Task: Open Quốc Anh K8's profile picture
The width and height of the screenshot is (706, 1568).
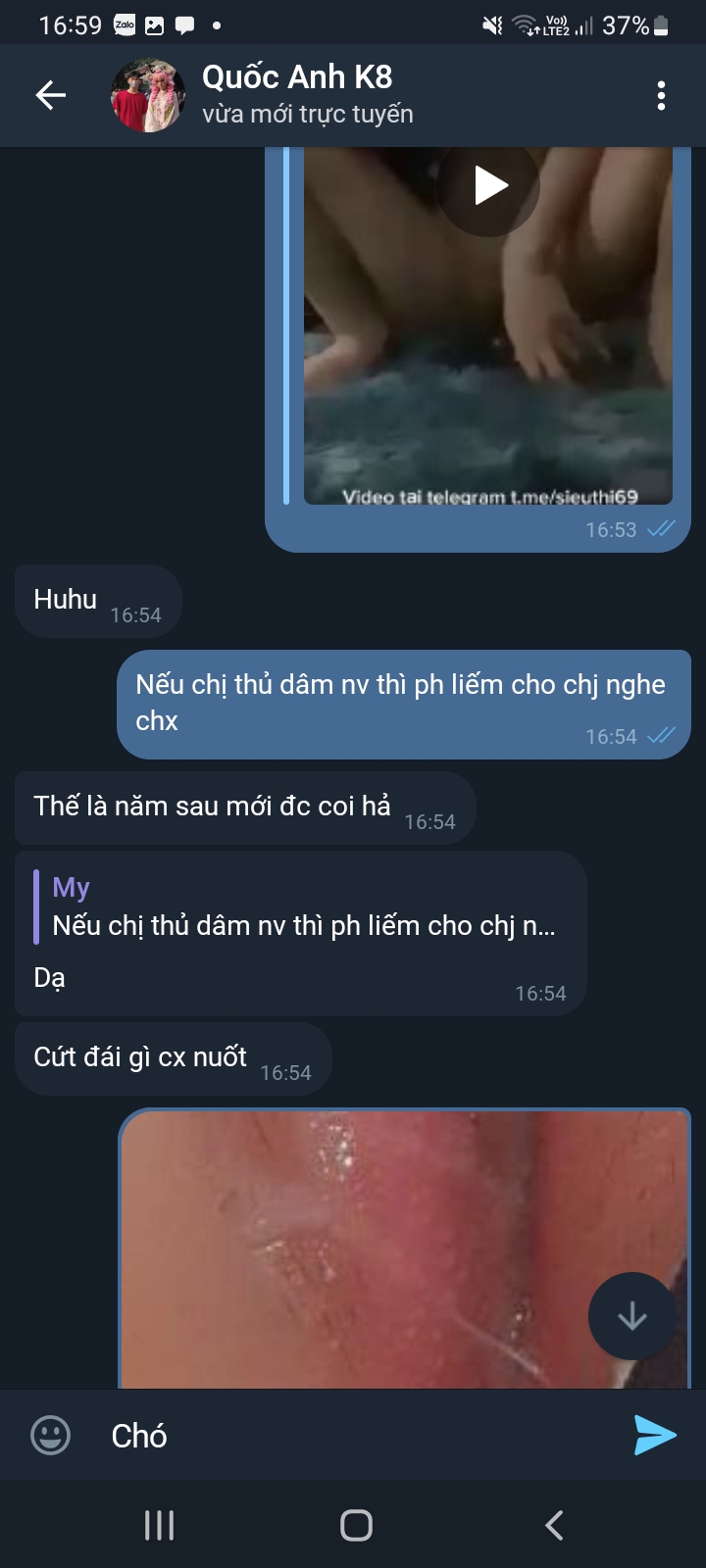Action: [x=148, y=95]
